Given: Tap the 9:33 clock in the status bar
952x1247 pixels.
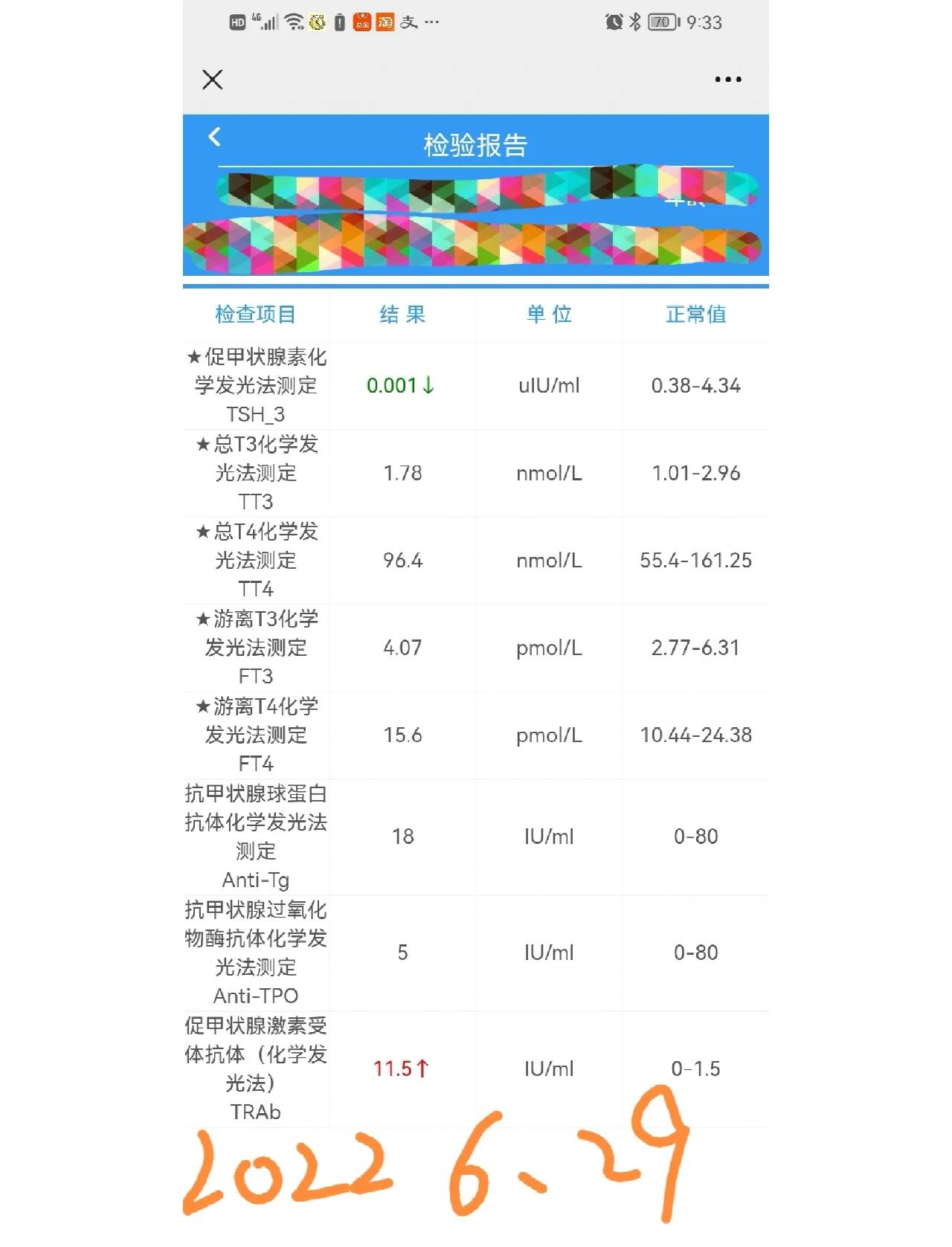Looking at the screenshot, I should pos(704,23).
